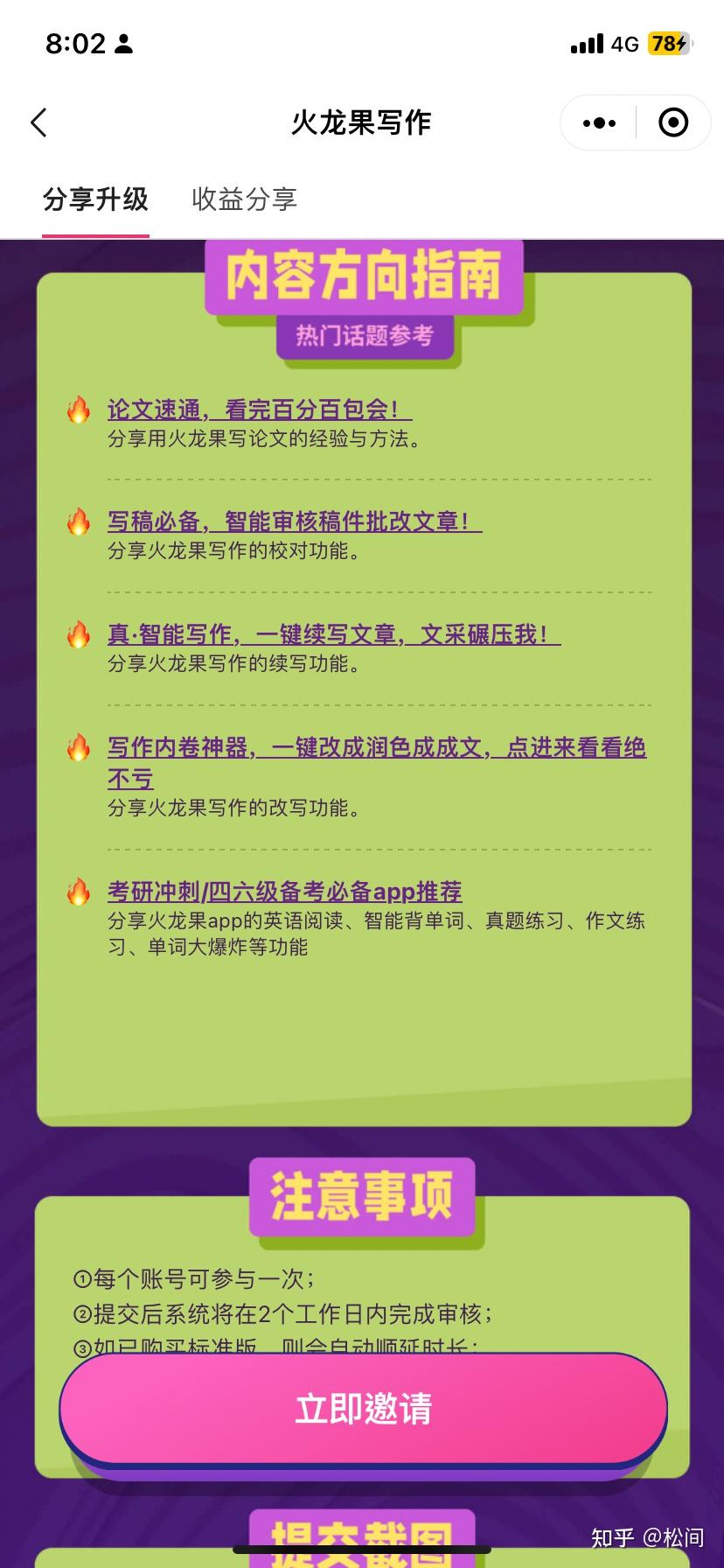Open the 真·智能写作，一键续写文章 link
Screen dimensions: 724x1568
[334, 634]
